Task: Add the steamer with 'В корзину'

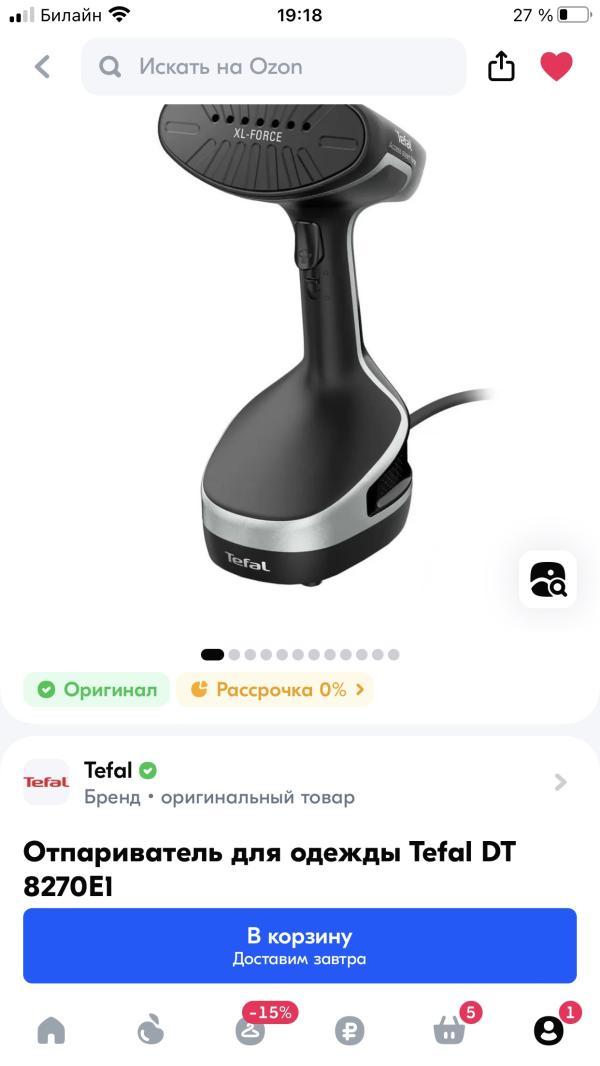Action: [x=300, y=946]
